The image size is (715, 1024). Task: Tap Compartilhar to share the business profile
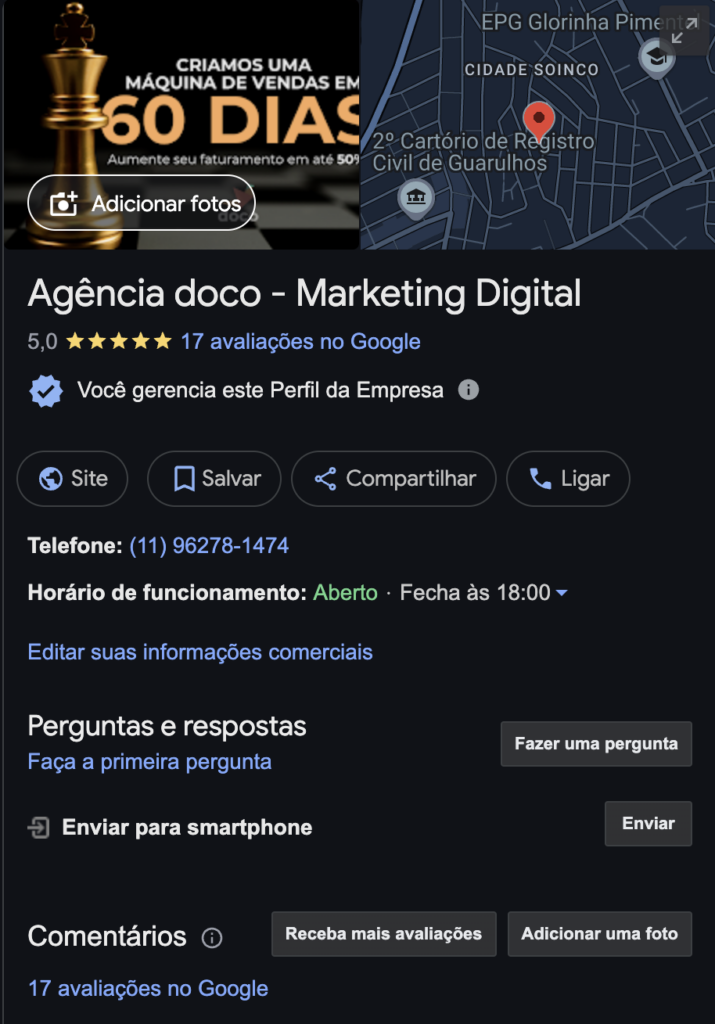point(394,479)
